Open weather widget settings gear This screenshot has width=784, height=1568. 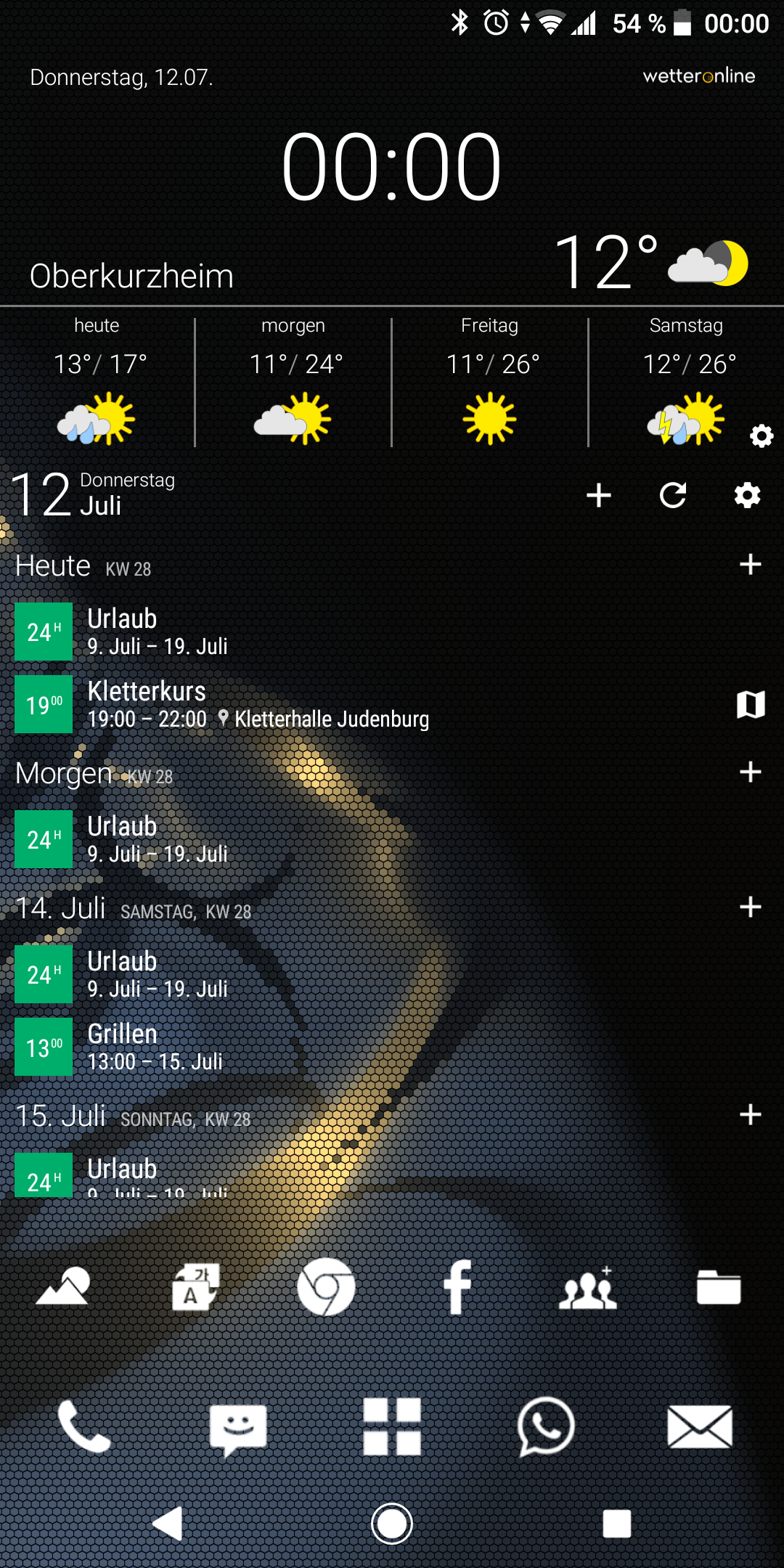761,436
